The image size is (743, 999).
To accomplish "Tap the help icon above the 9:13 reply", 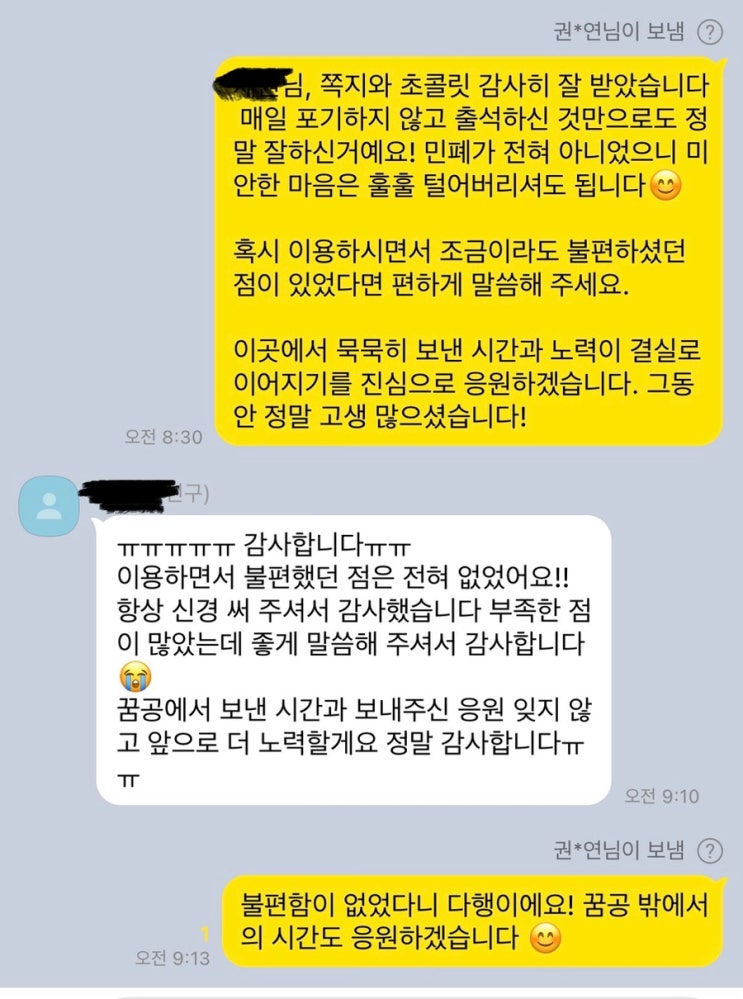I will coord(709,851).
